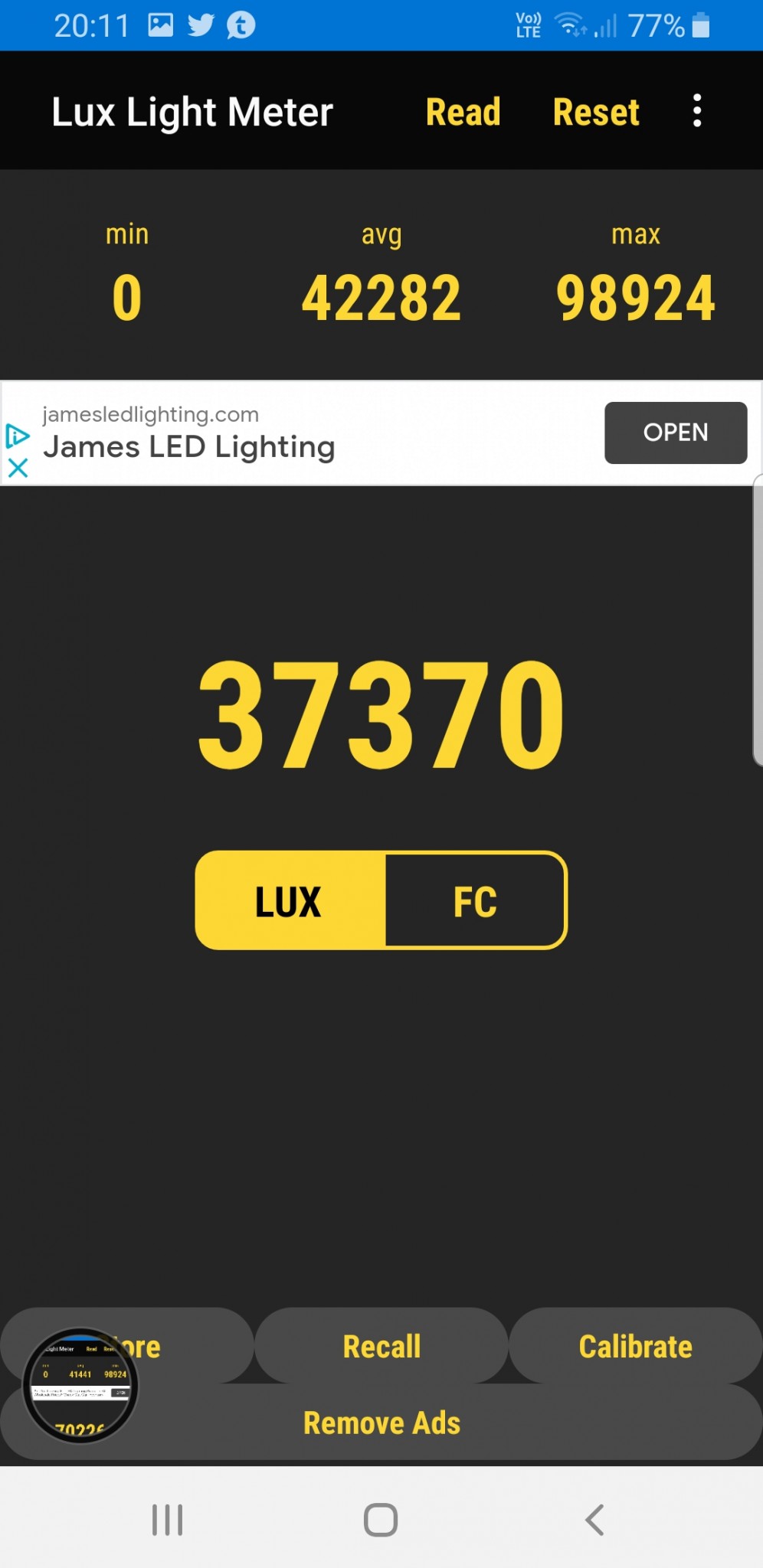This screenshot has height=1568, width=763.
Task: Calibrate the light sensor
Action: [x=635, y=1346]
